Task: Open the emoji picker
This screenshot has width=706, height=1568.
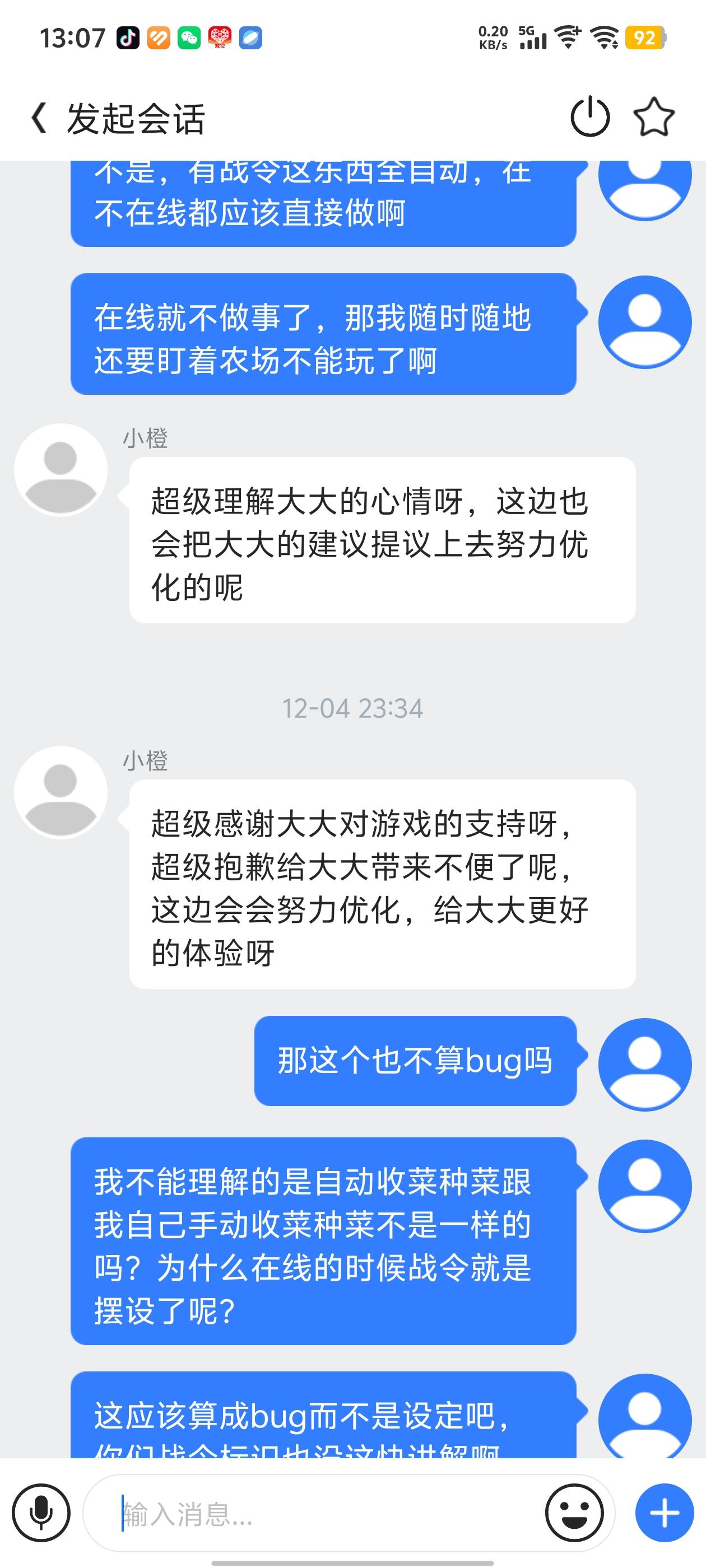Action: [x=574, y=1513]
